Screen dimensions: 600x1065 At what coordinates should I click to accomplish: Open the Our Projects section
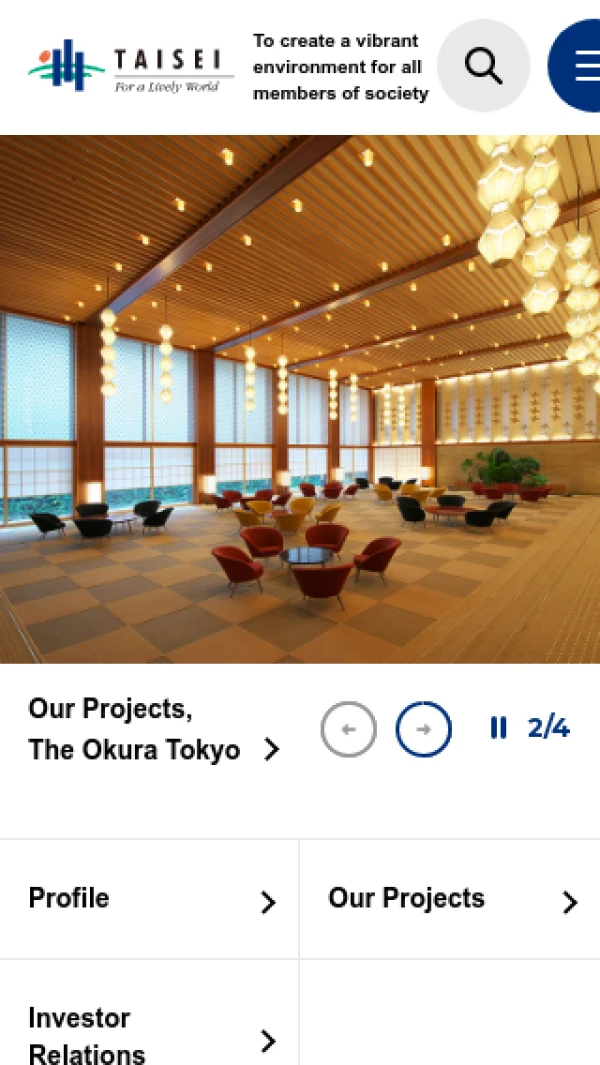450,899
